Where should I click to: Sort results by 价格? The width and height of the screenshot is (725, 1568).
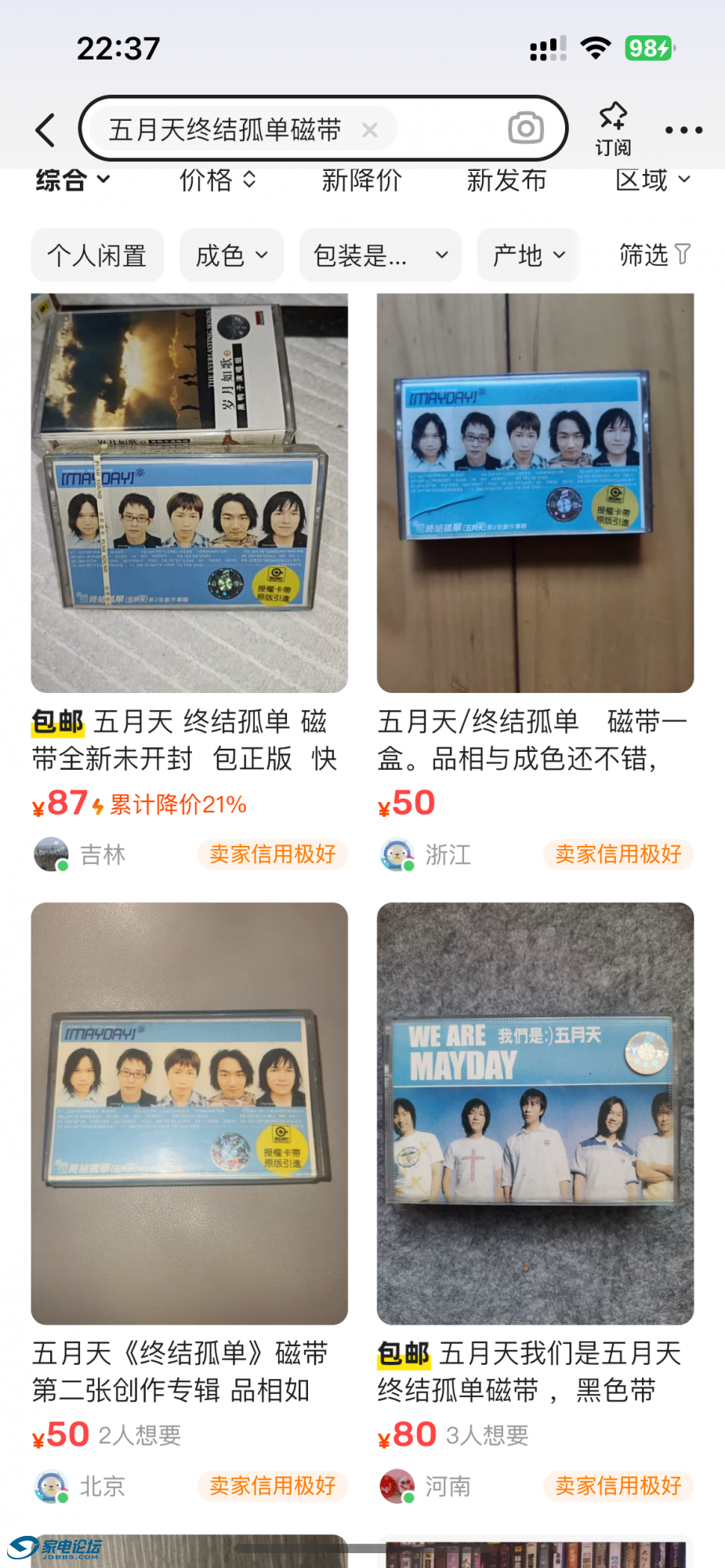pos(217,180)
